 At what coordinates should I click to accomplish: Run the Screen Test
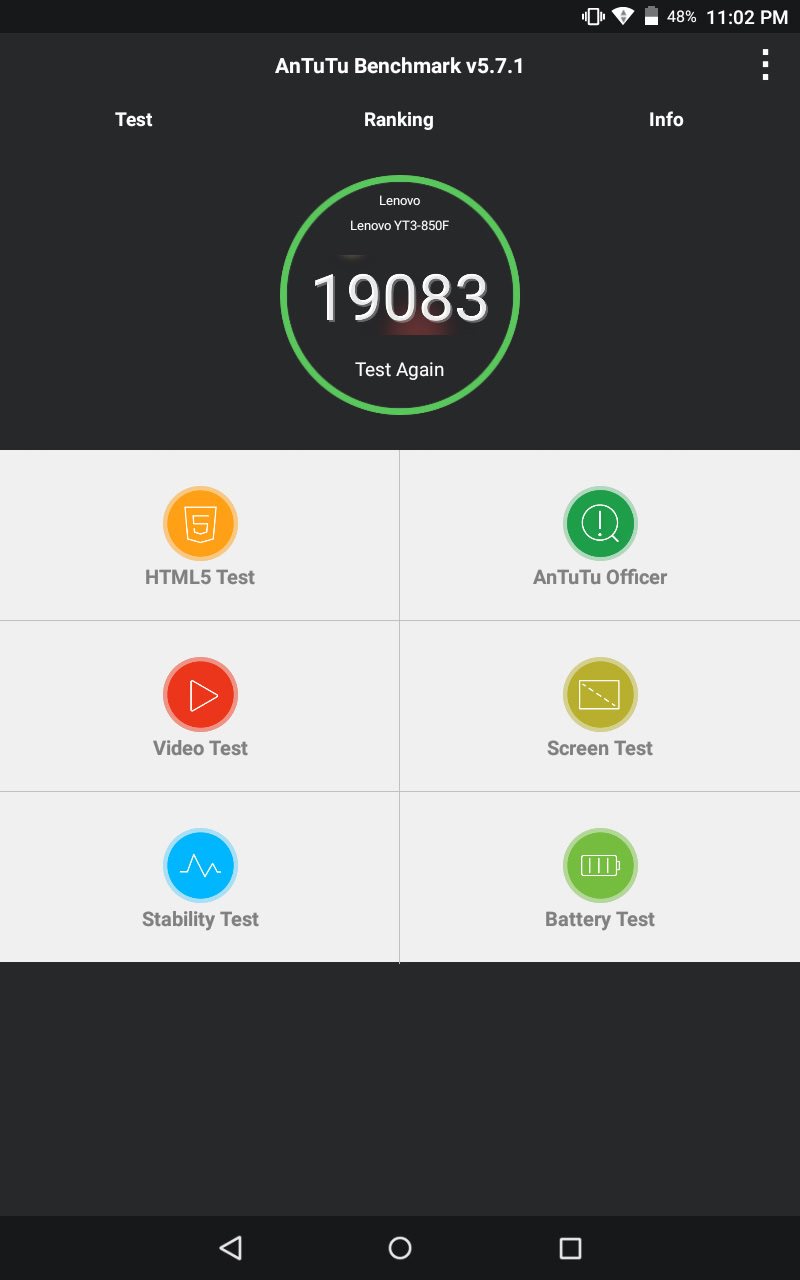point(600,707)
